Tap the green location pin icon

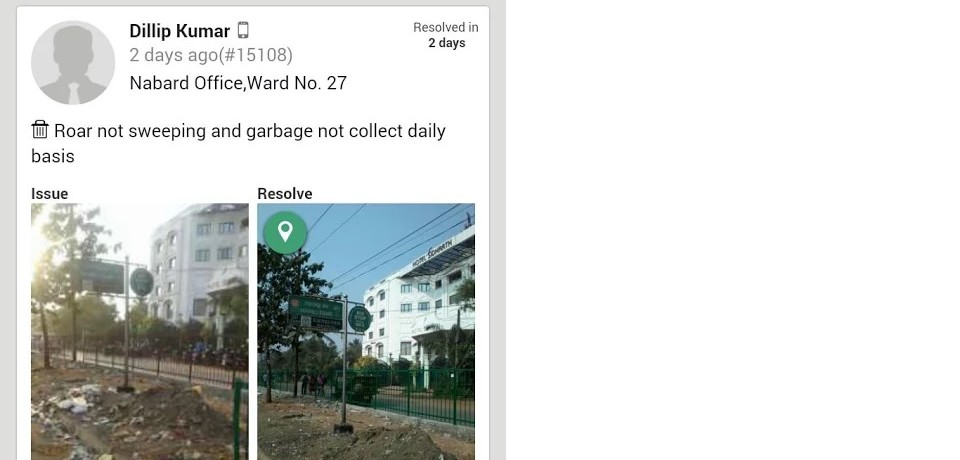285,232
